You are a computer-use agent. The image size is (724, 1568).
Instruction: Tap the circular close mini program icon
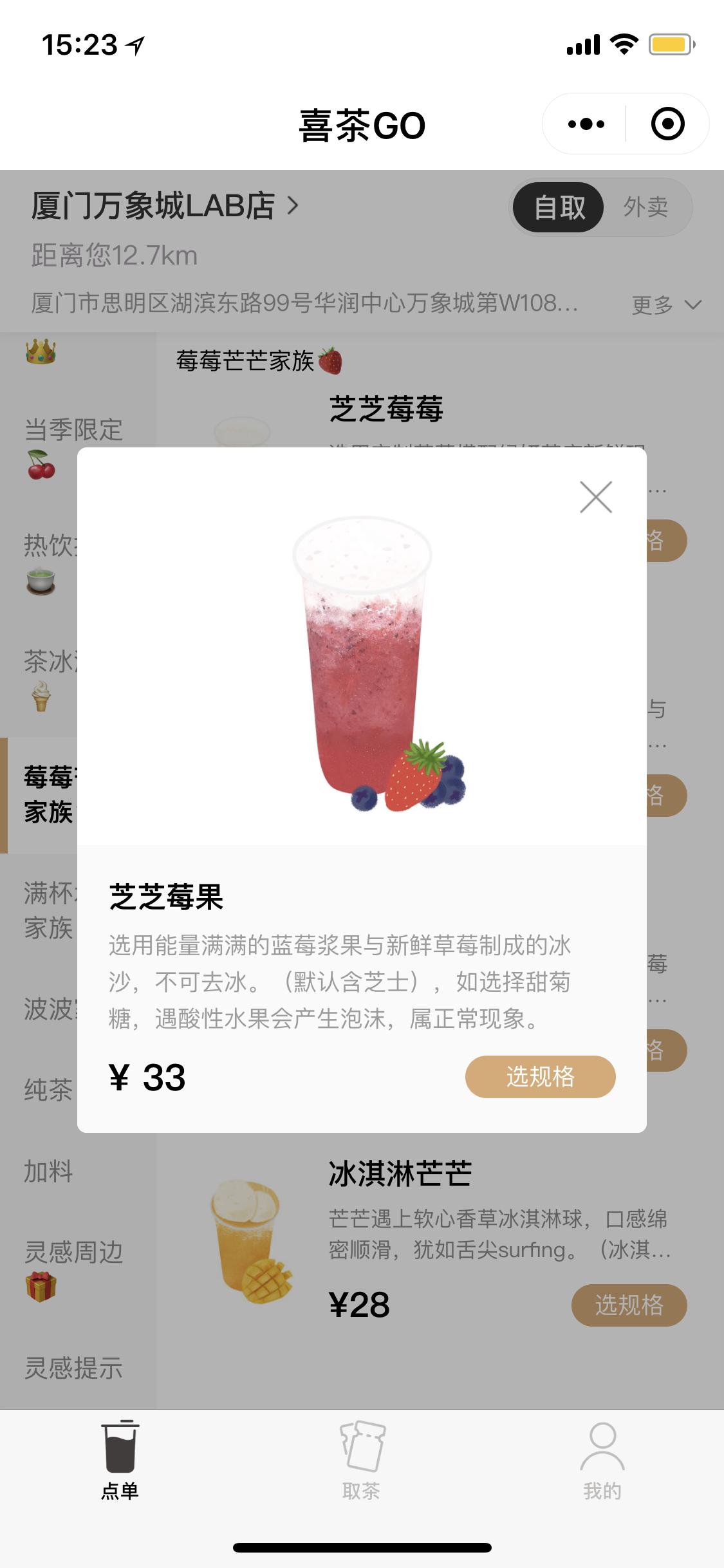click(667, 123)
